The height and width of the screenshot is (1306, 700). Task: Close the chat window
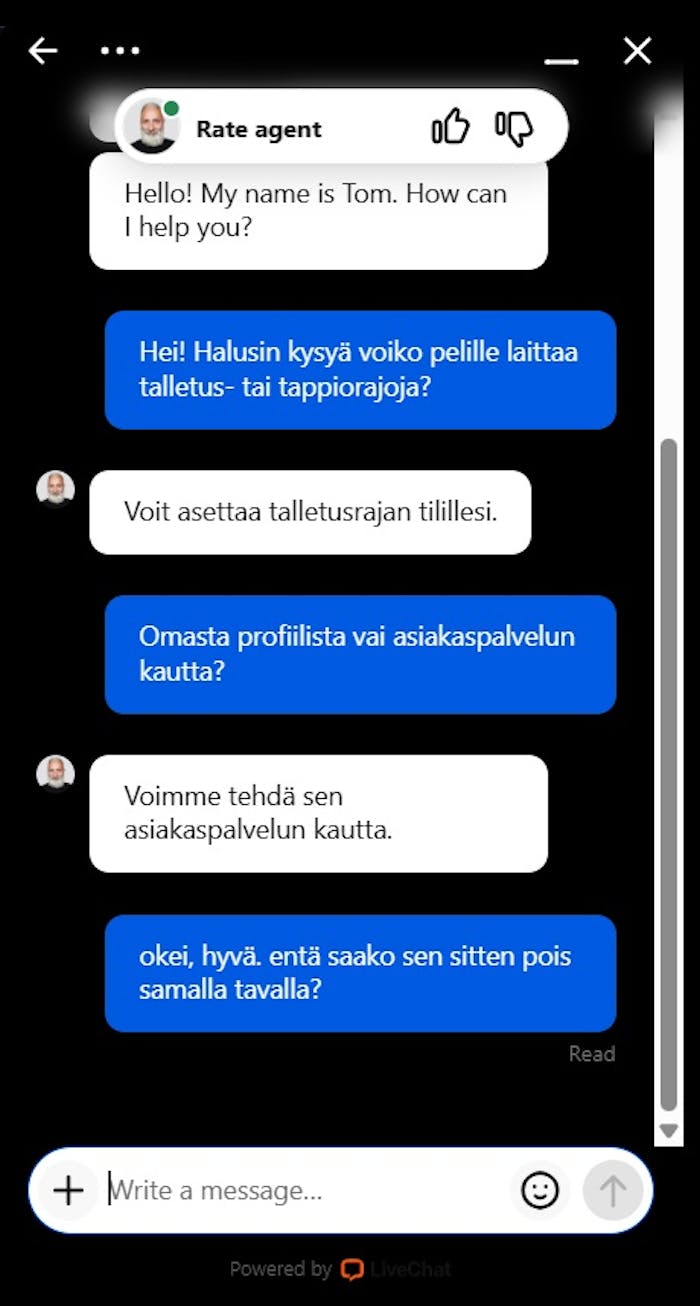[x=637, y=50]
